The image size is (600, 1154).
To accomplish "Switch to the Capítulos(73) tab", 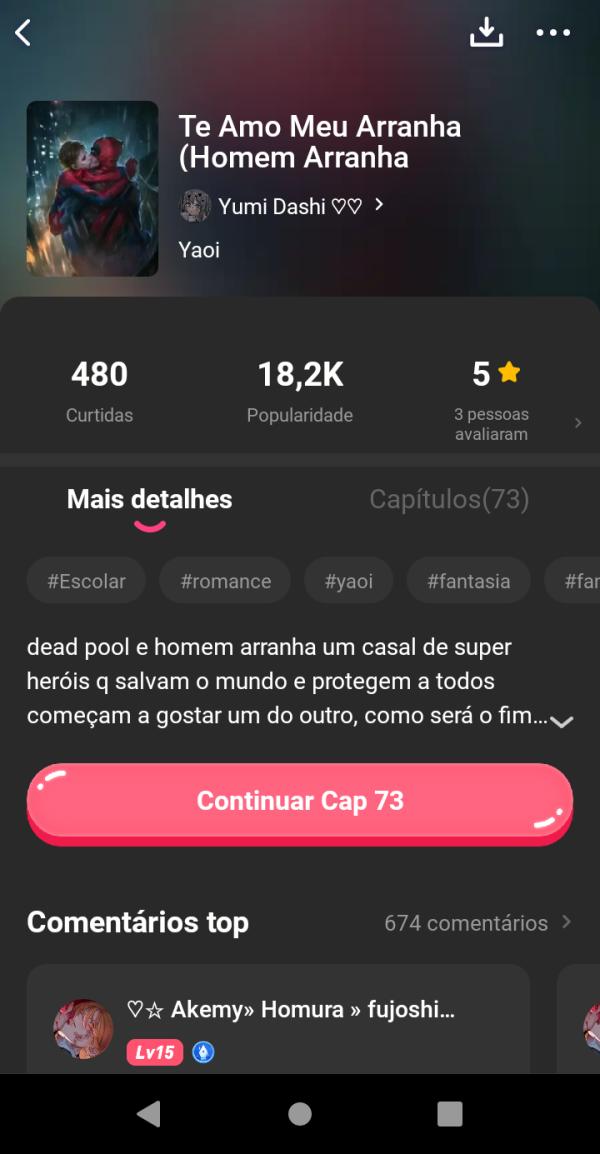I will (449, 499).
